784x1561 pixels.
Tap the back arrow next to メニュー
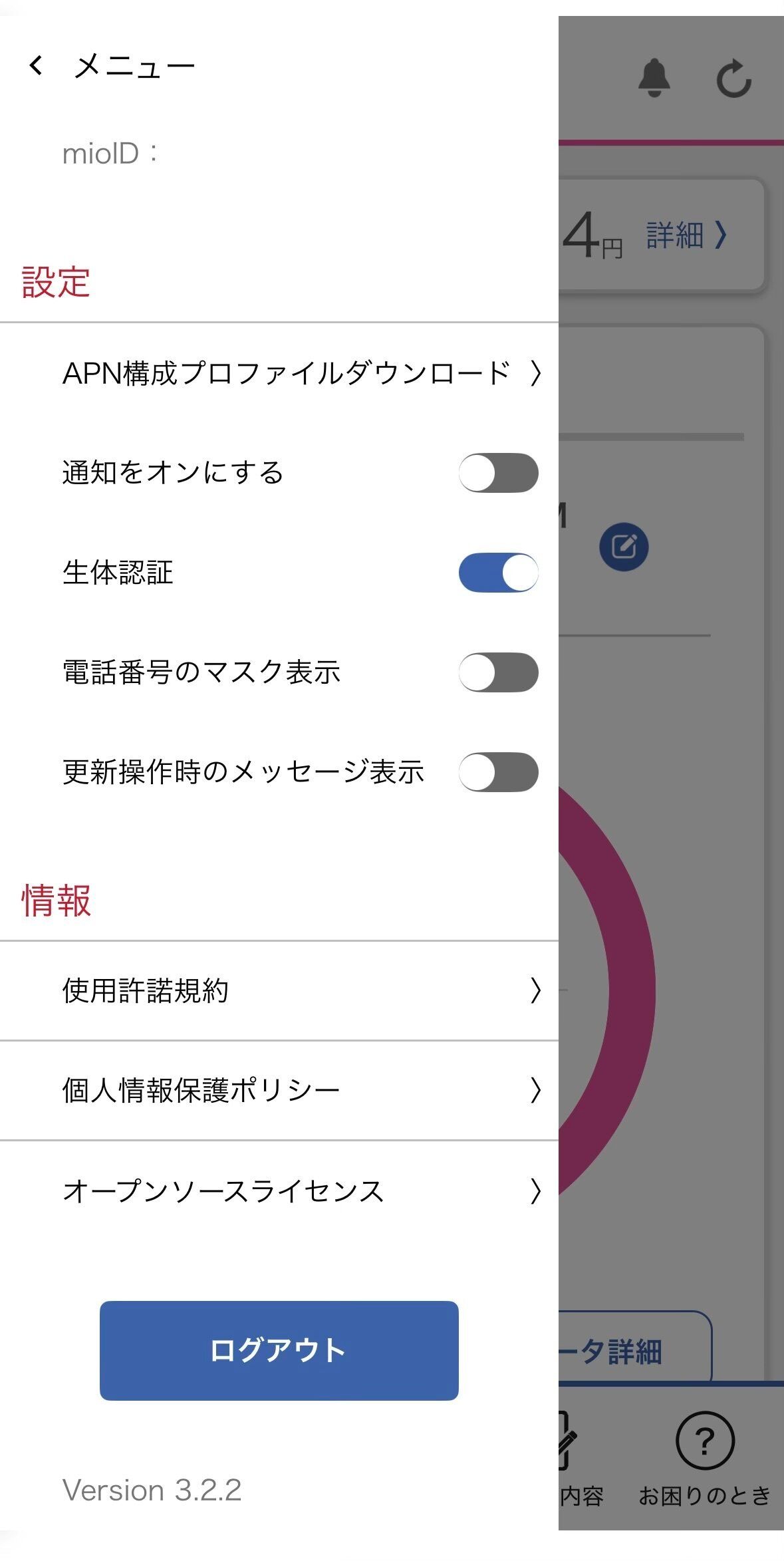click(x=35, y=65)
